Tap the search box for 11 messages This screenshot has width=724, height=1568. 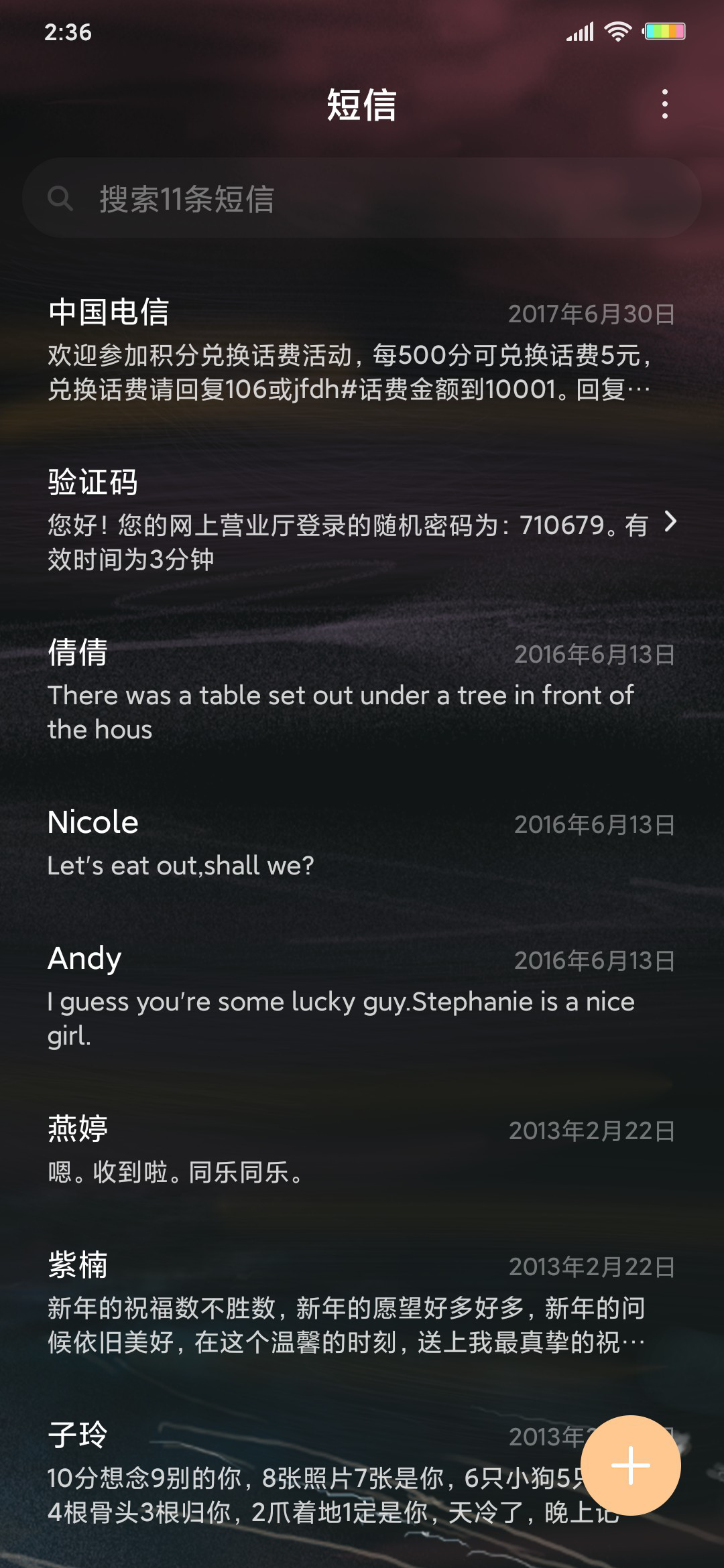[x=362, y=198]
